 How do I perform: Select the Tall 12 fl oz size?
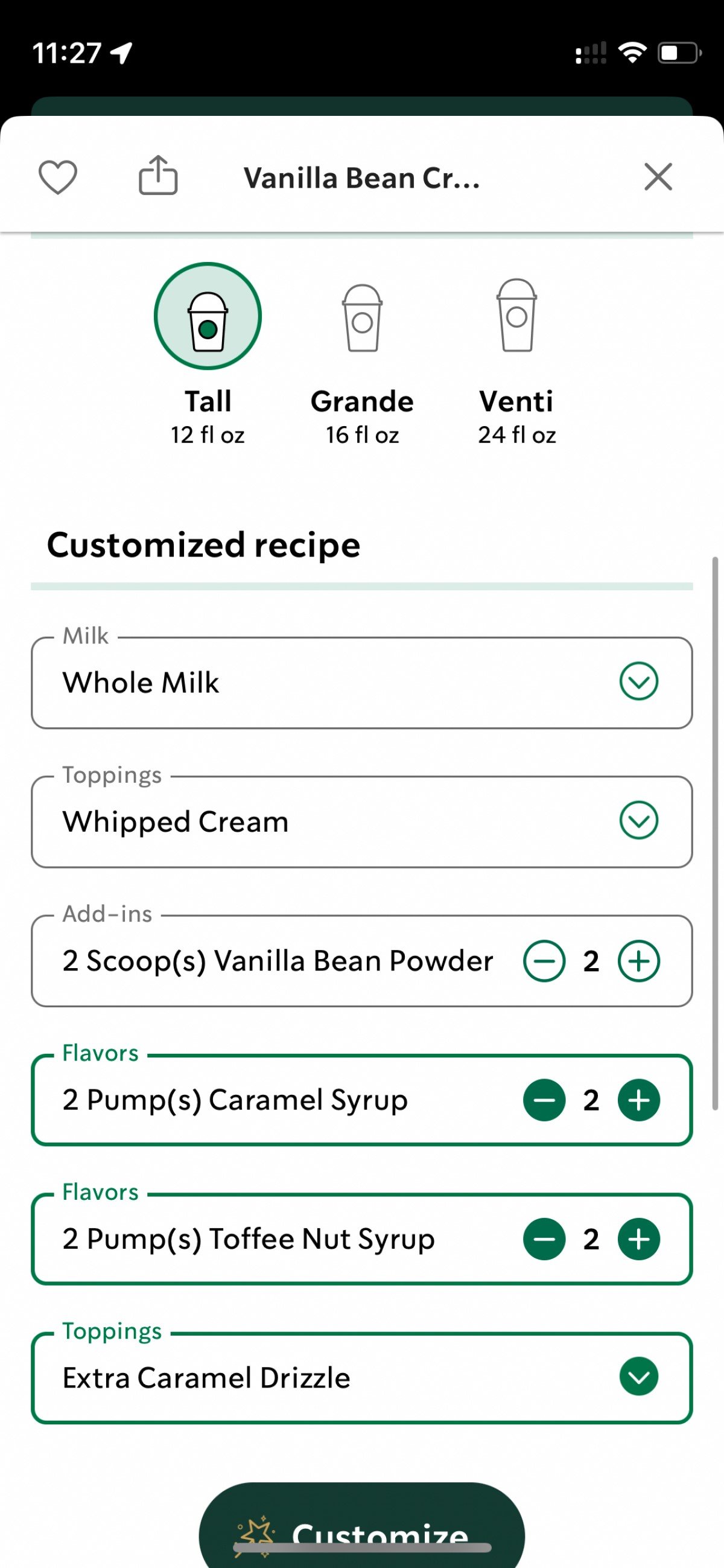coord(208,355)
